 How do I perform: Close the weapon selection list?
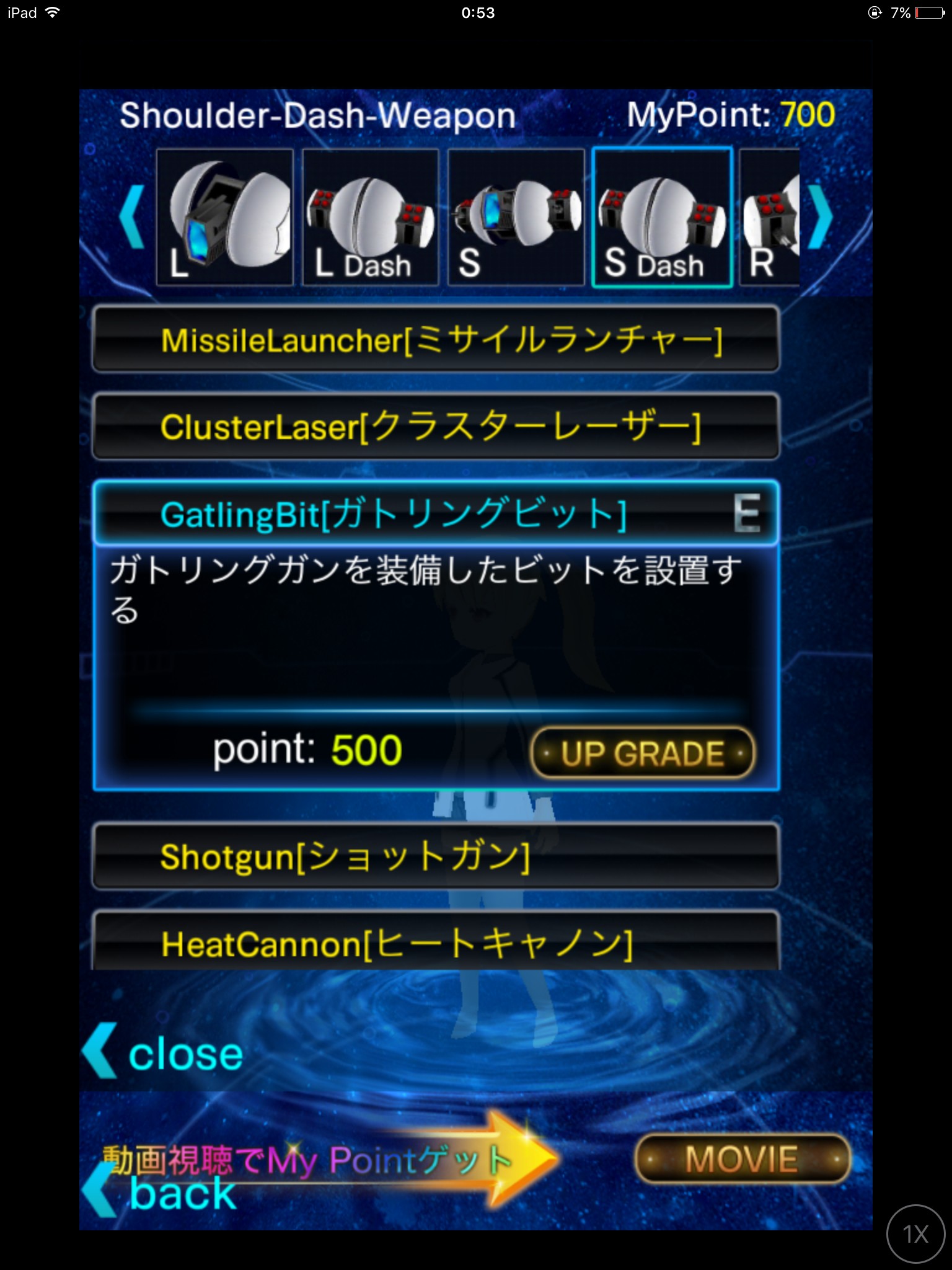pos(164,1053)
